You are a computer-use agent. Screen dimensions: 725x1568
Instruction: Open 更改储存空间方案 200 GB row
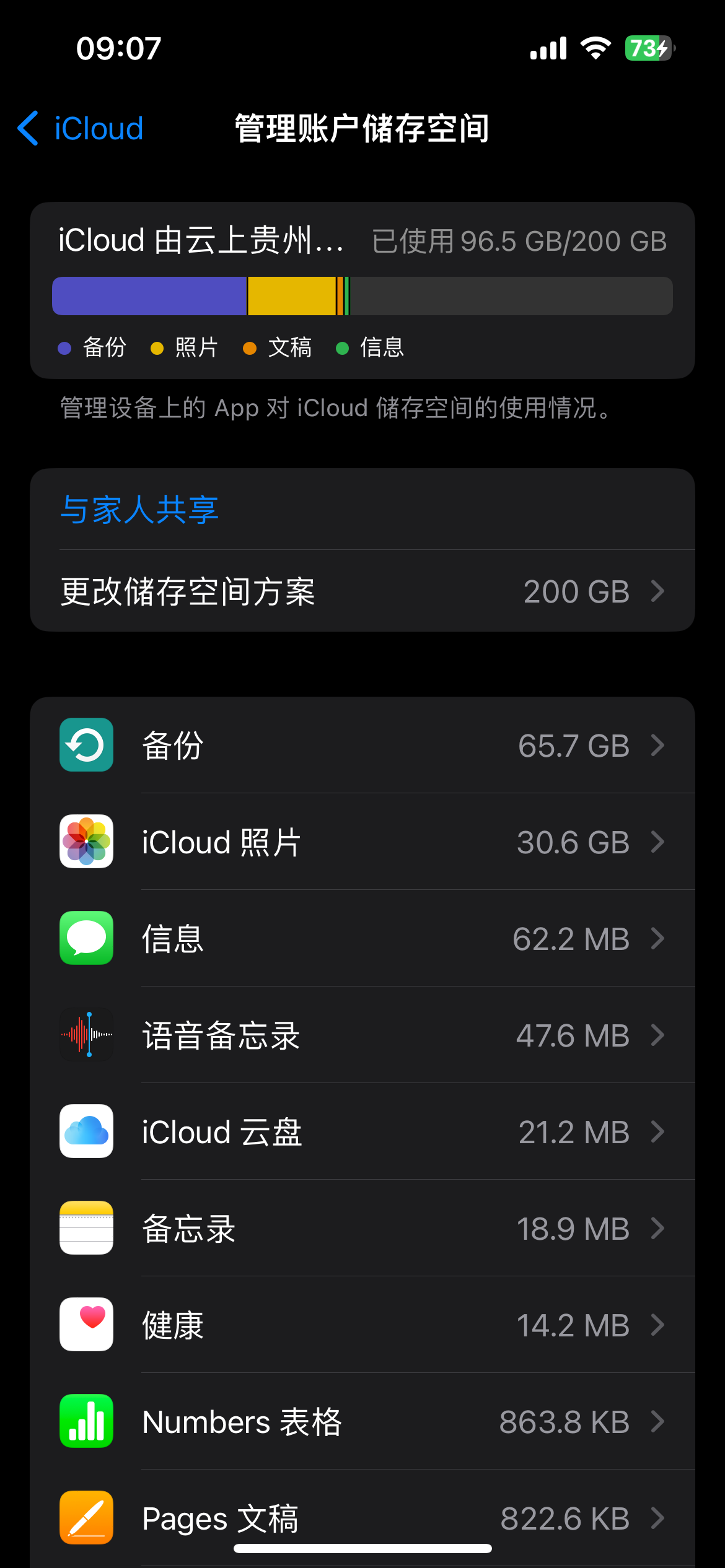tap(362, 591)
